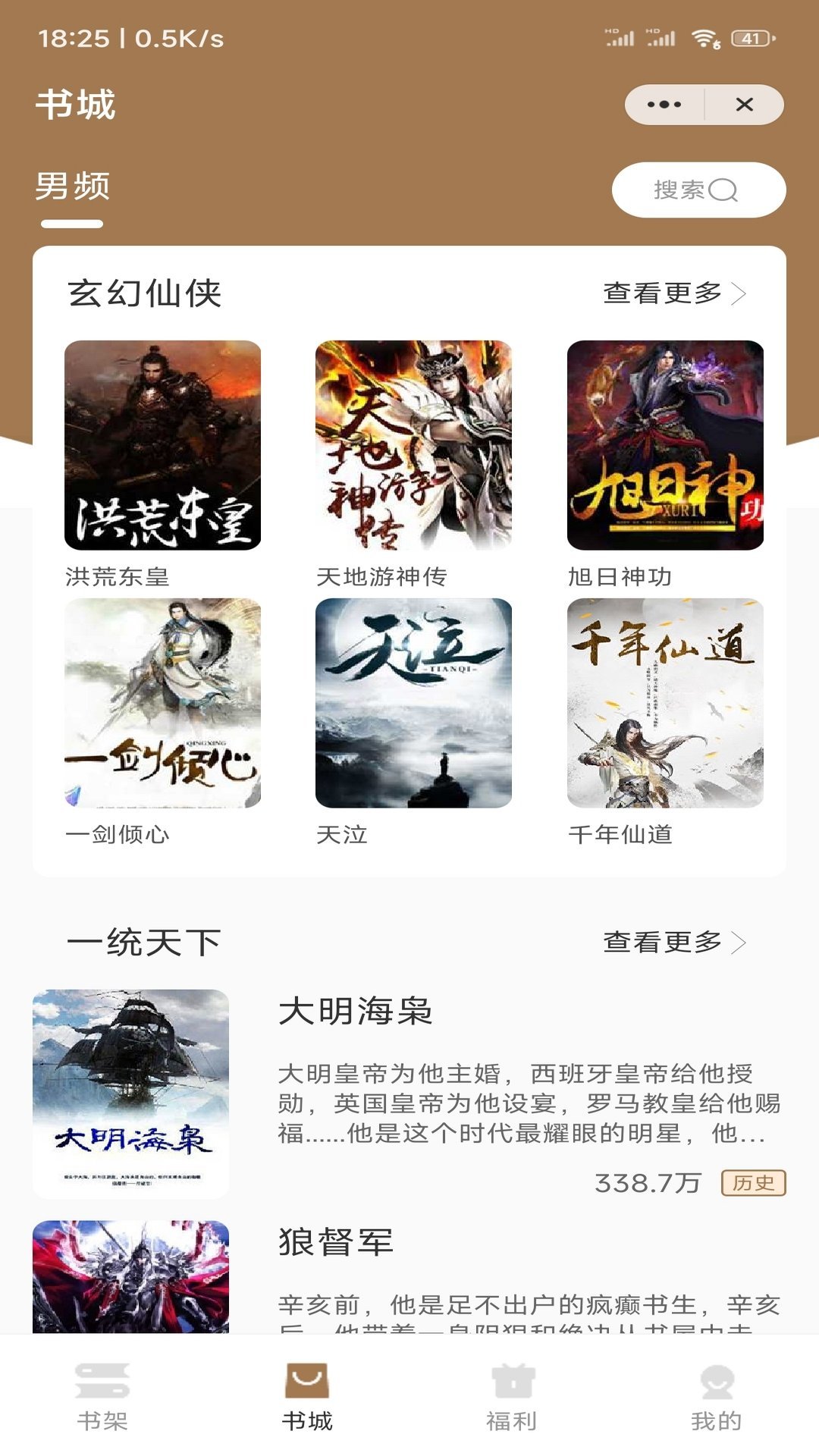The image size is (819, 1456).
Task: Switch to the 我的 tab
Action: [716, 1397]
